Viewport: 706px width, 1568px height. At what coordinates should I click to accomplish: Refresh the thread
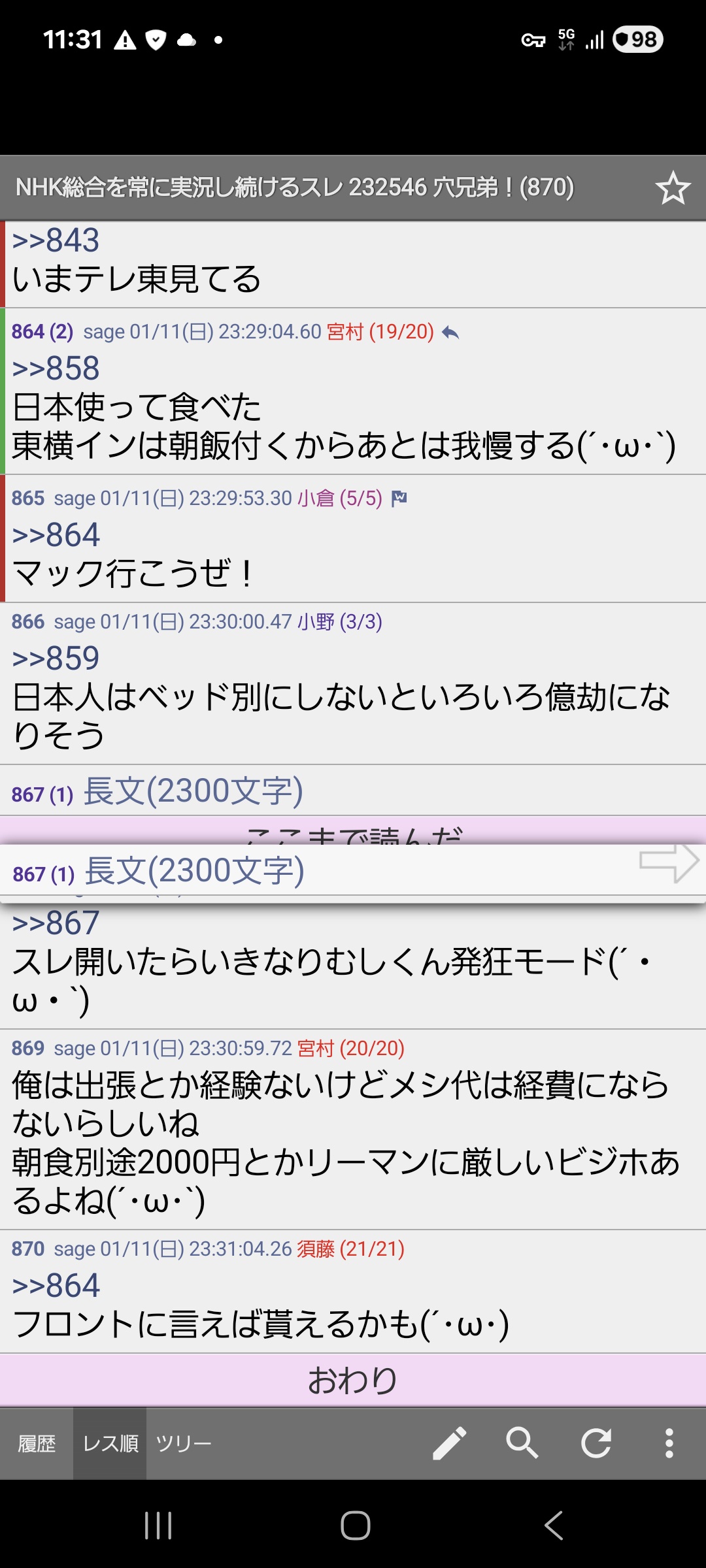596,1443
